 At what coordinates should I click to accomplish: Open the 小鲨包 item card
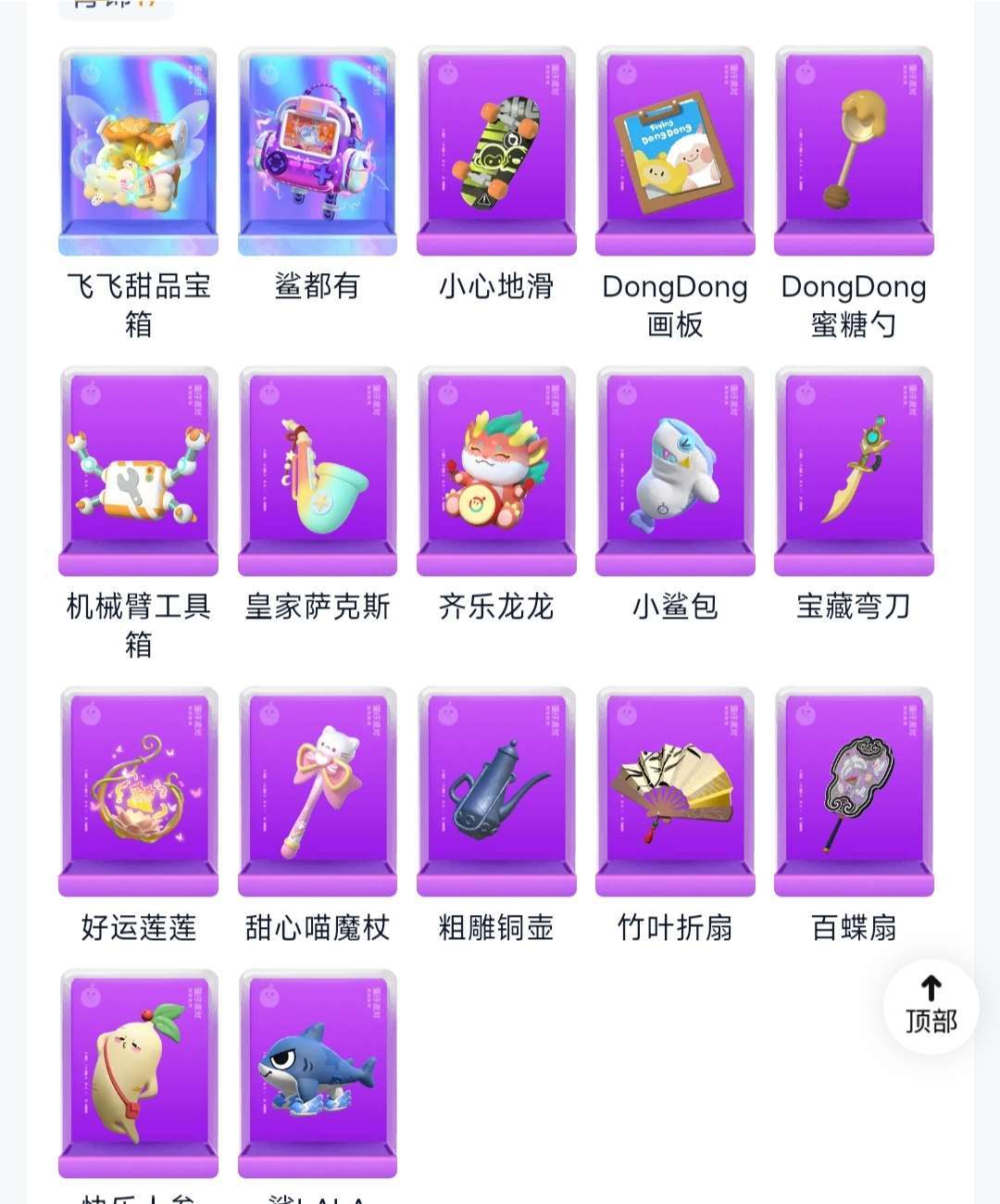point(675,472)
